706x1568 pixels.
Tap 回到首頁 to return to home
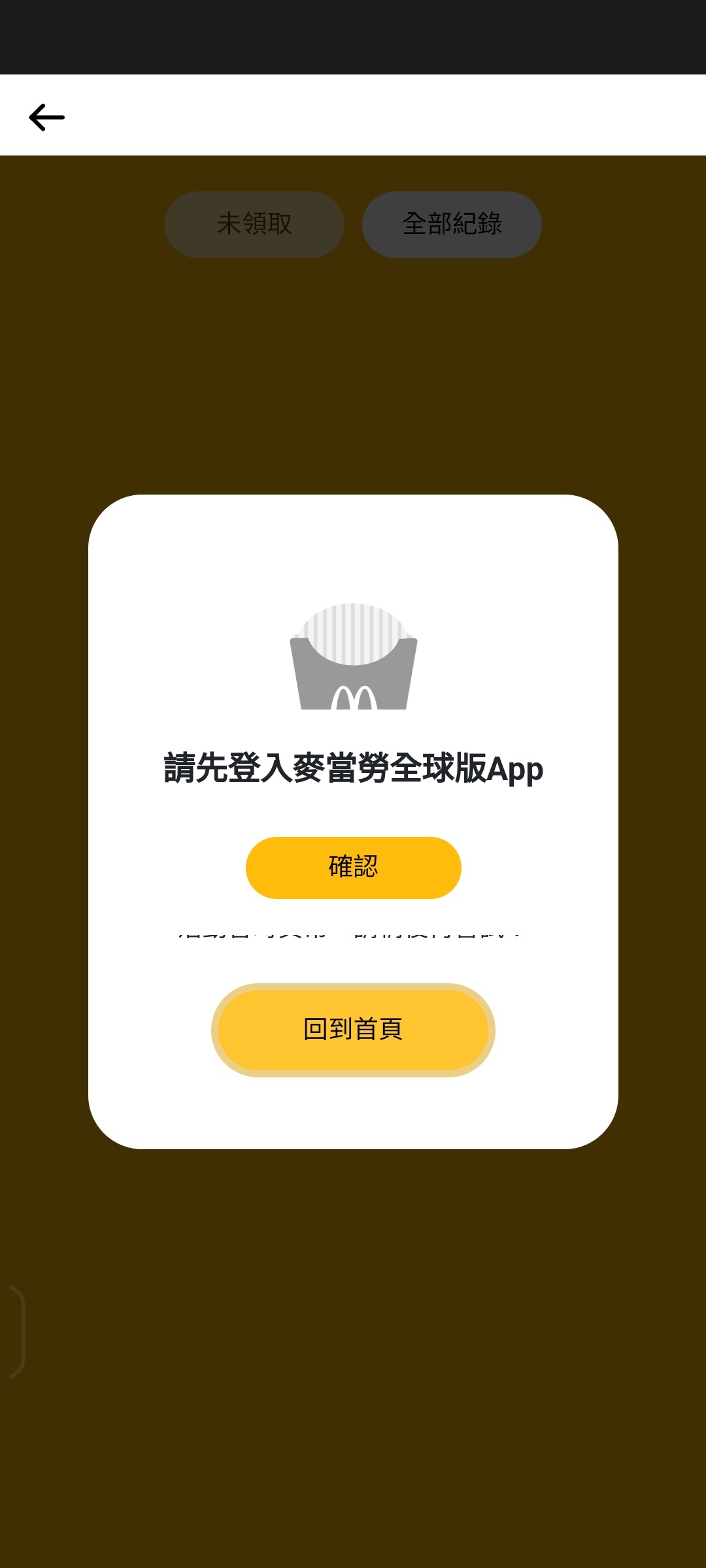coord(353,1030)
